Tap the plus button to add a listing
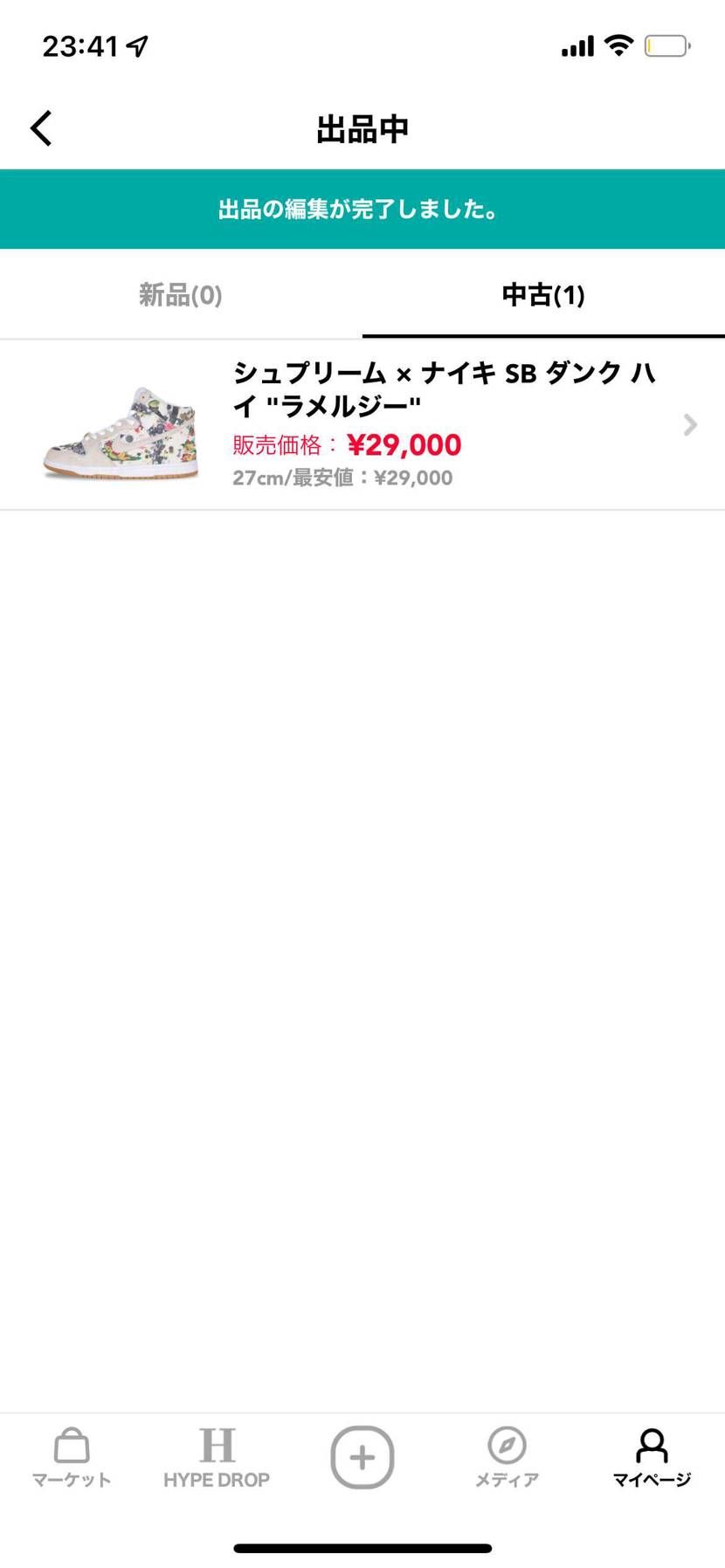This screenshot has height=1568, width=725. 362,1456
